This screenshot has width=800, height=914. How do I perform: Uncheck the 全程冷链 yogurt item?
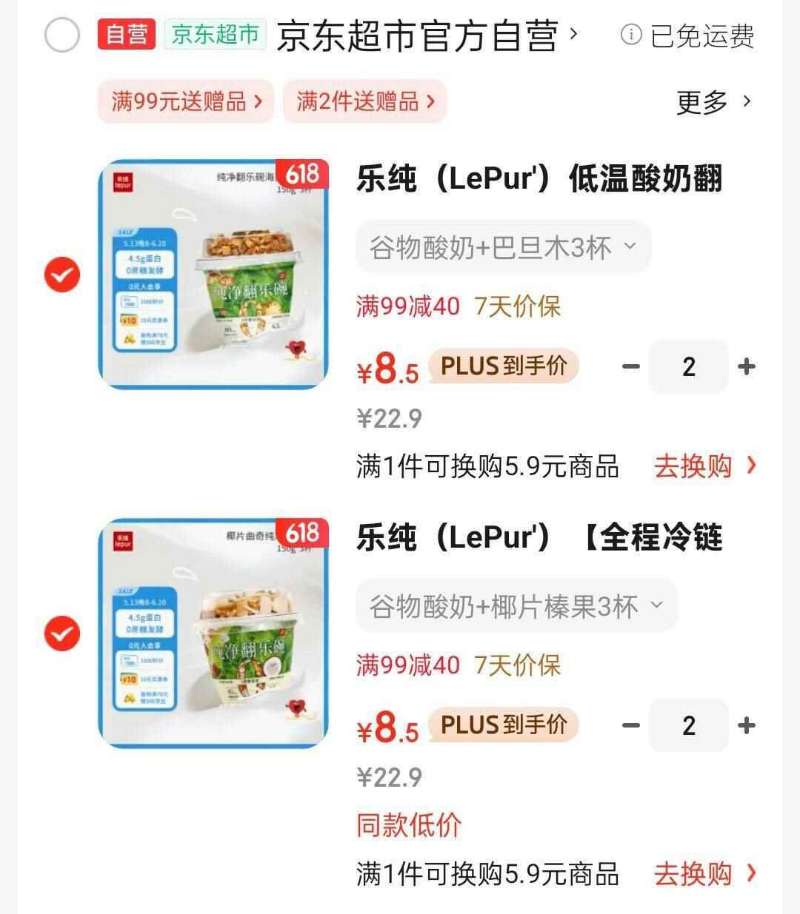click(x=62, y=633)
